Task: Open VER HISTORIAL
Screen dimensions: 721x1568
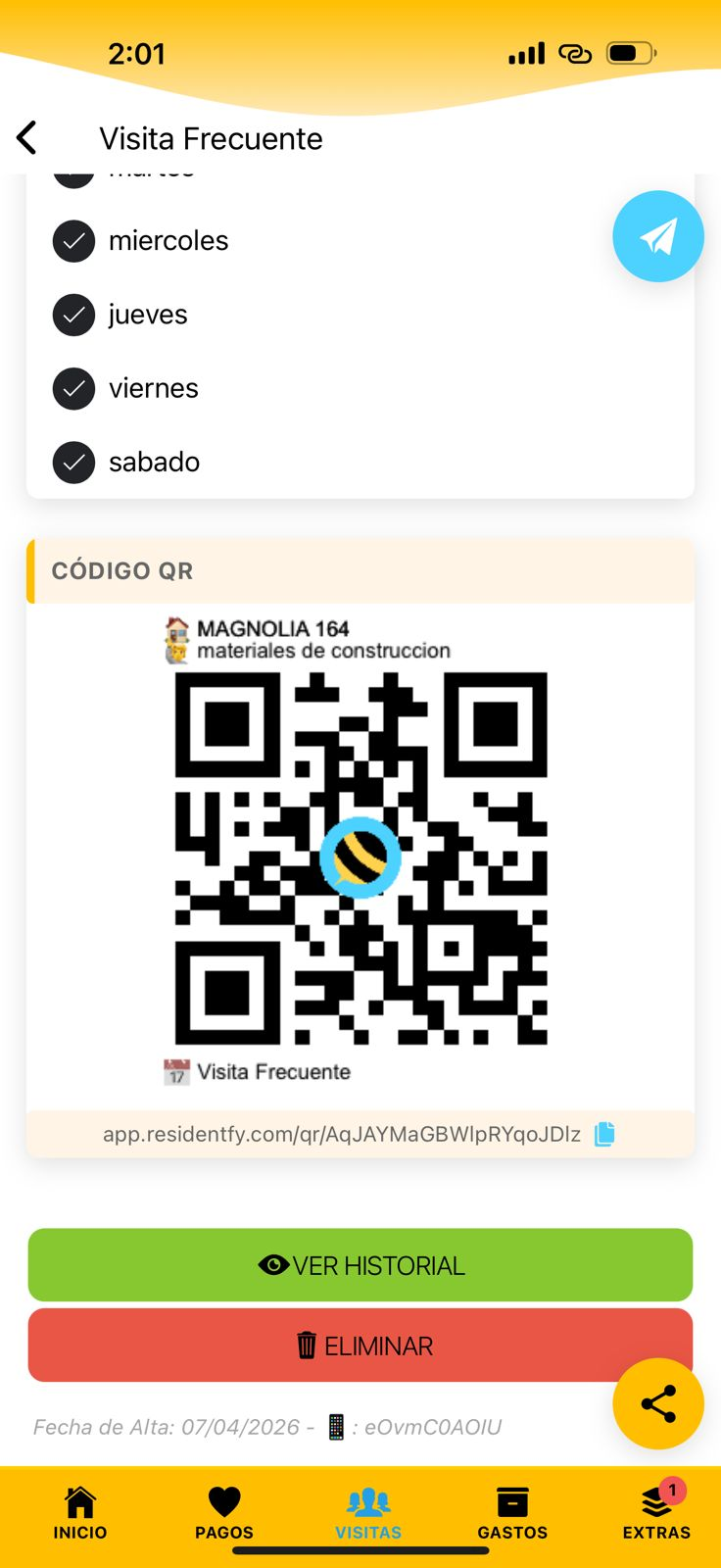Action: click(360, 1265)
